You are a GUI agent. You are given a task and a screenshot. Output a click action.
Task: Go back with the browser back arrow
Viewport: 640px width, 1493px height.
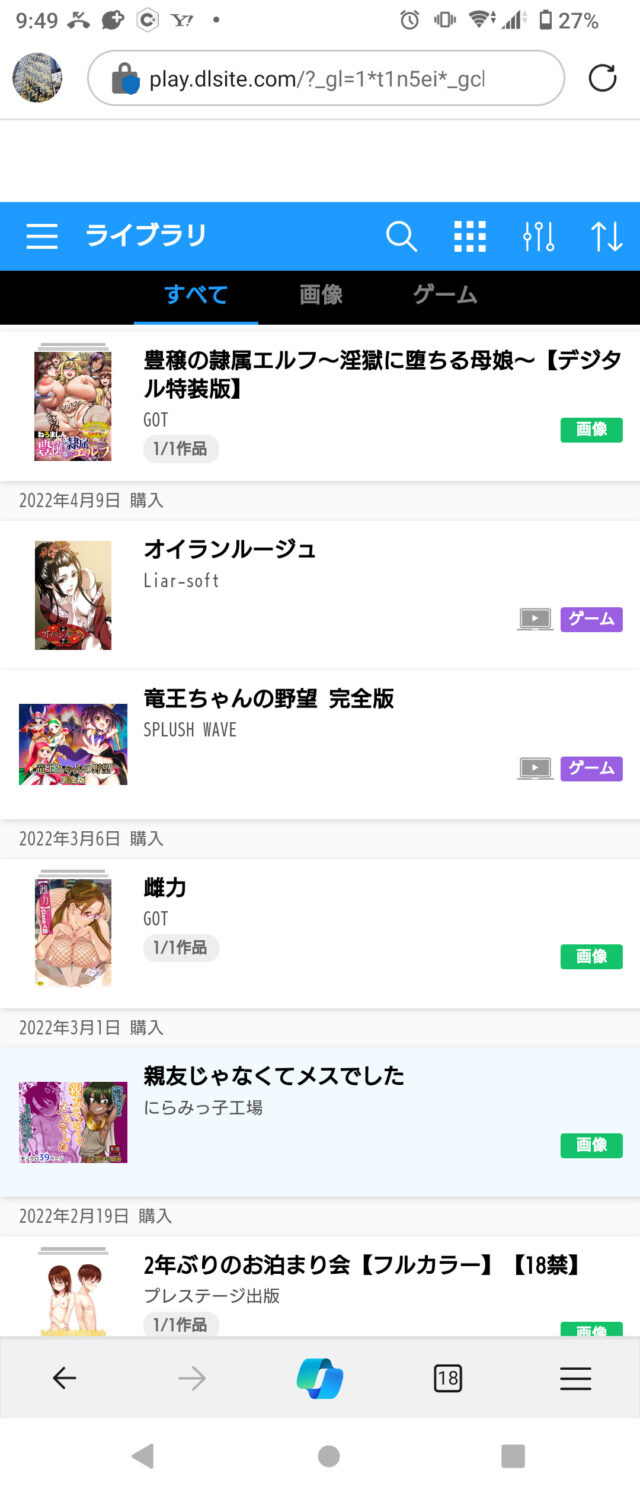64,1379
